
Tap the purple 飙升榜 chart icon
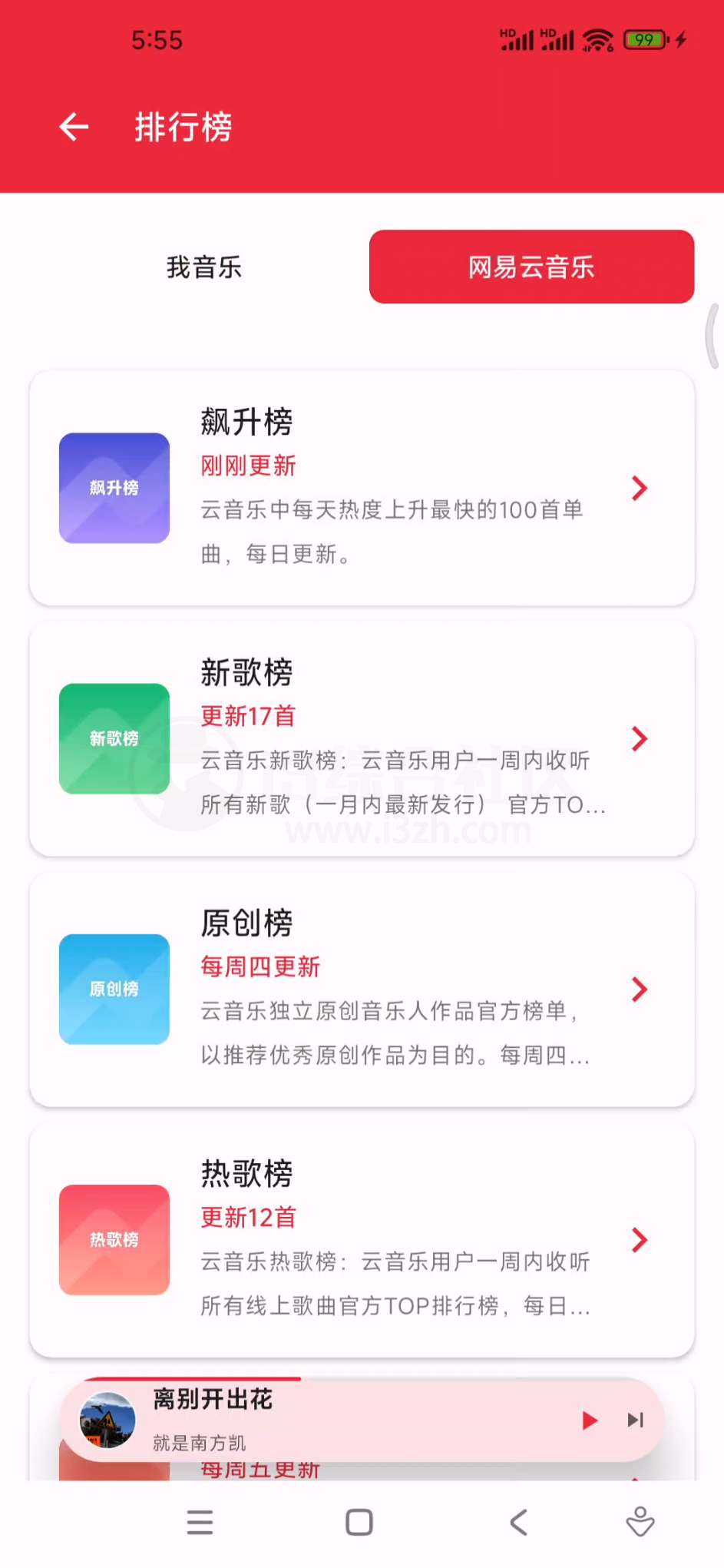[x=114, y=489]
